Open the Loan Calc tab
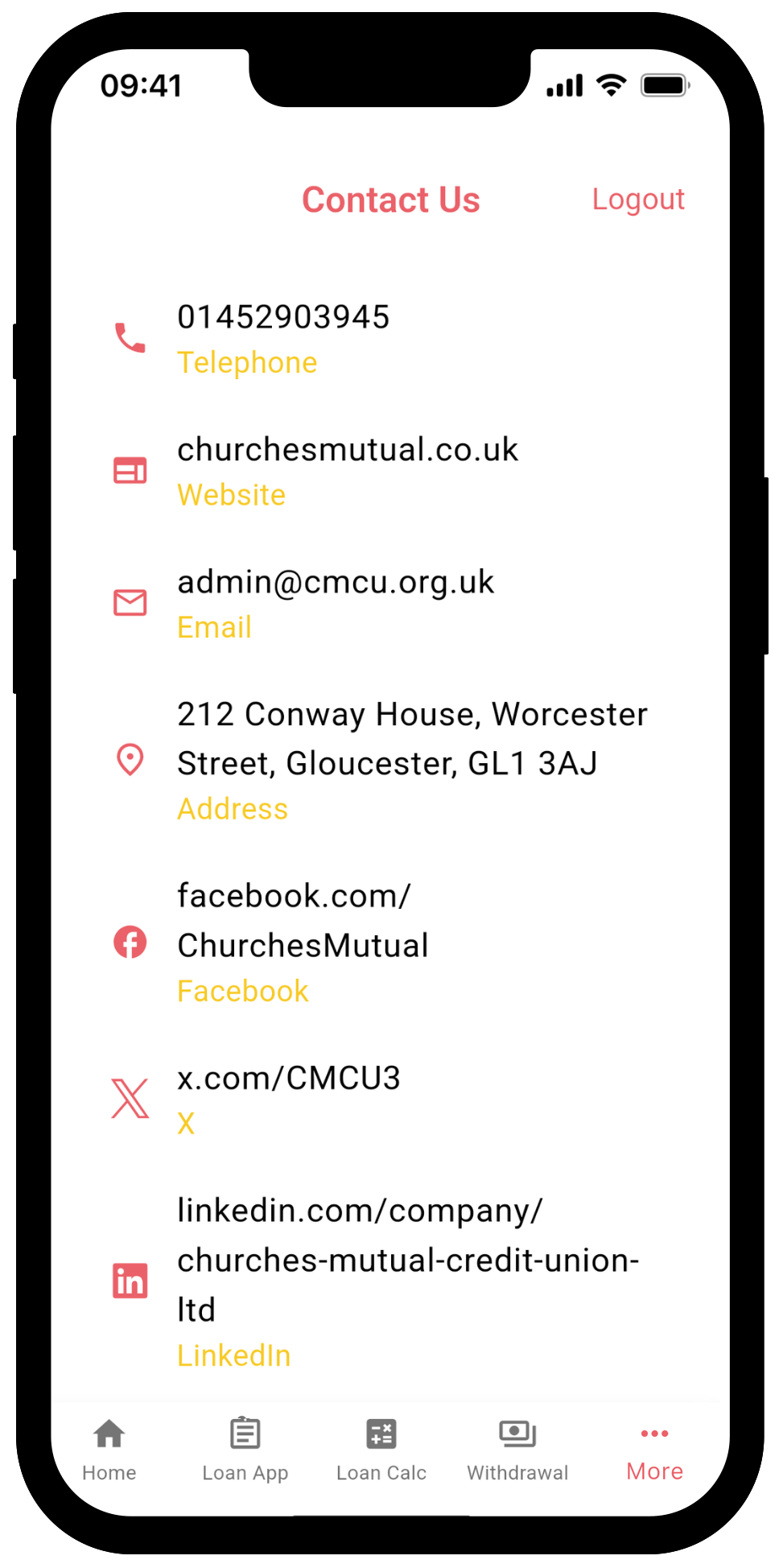The height and width of the screenshot is (1568, 783). (381, 1450)
